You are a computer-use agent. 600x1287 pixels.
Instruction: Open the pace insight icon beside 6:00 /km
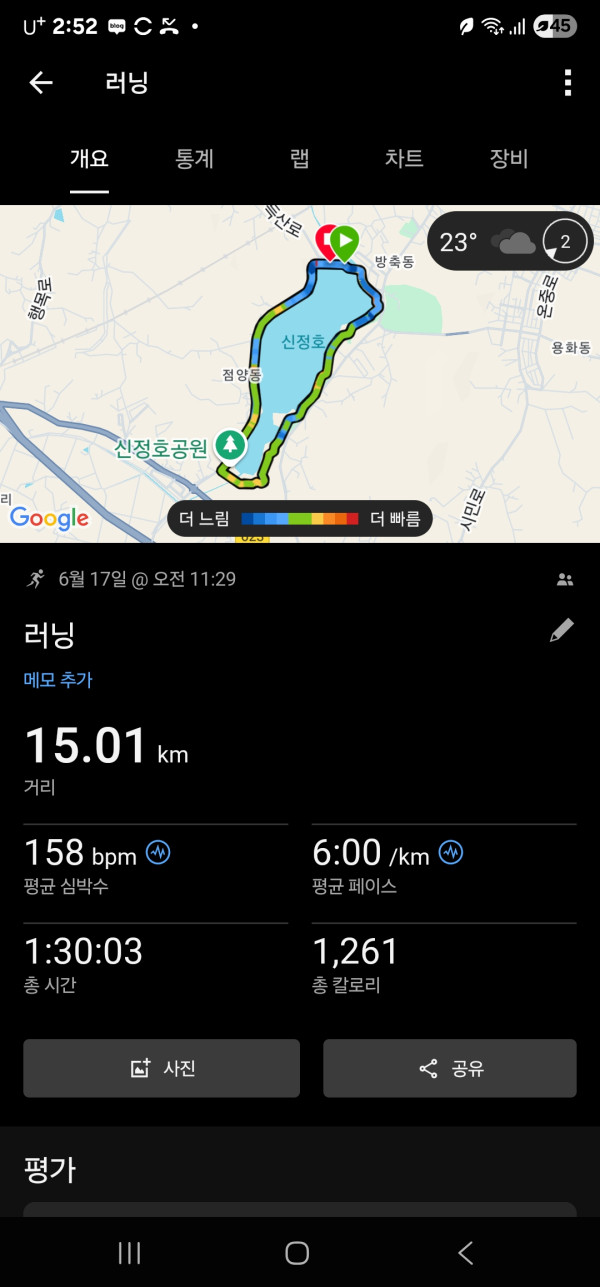pyautogui.click(x=451, y=853)
